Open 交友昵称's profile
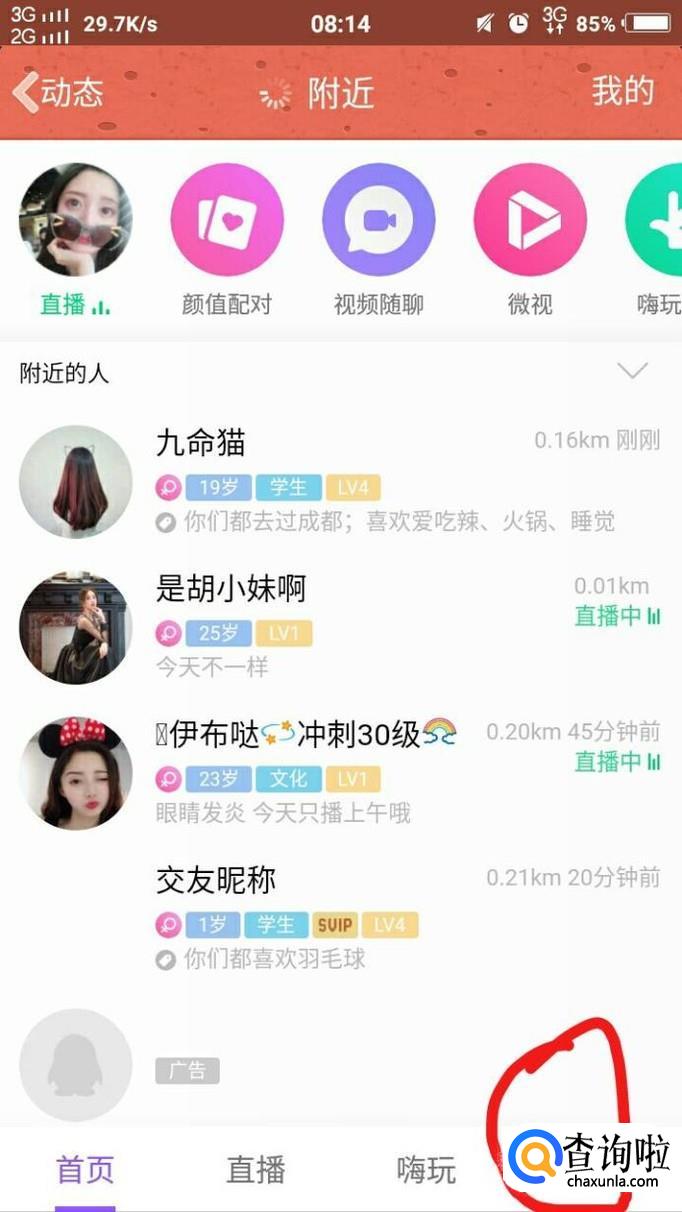This screenshot has height=1212, width=682. coord(341,918)
